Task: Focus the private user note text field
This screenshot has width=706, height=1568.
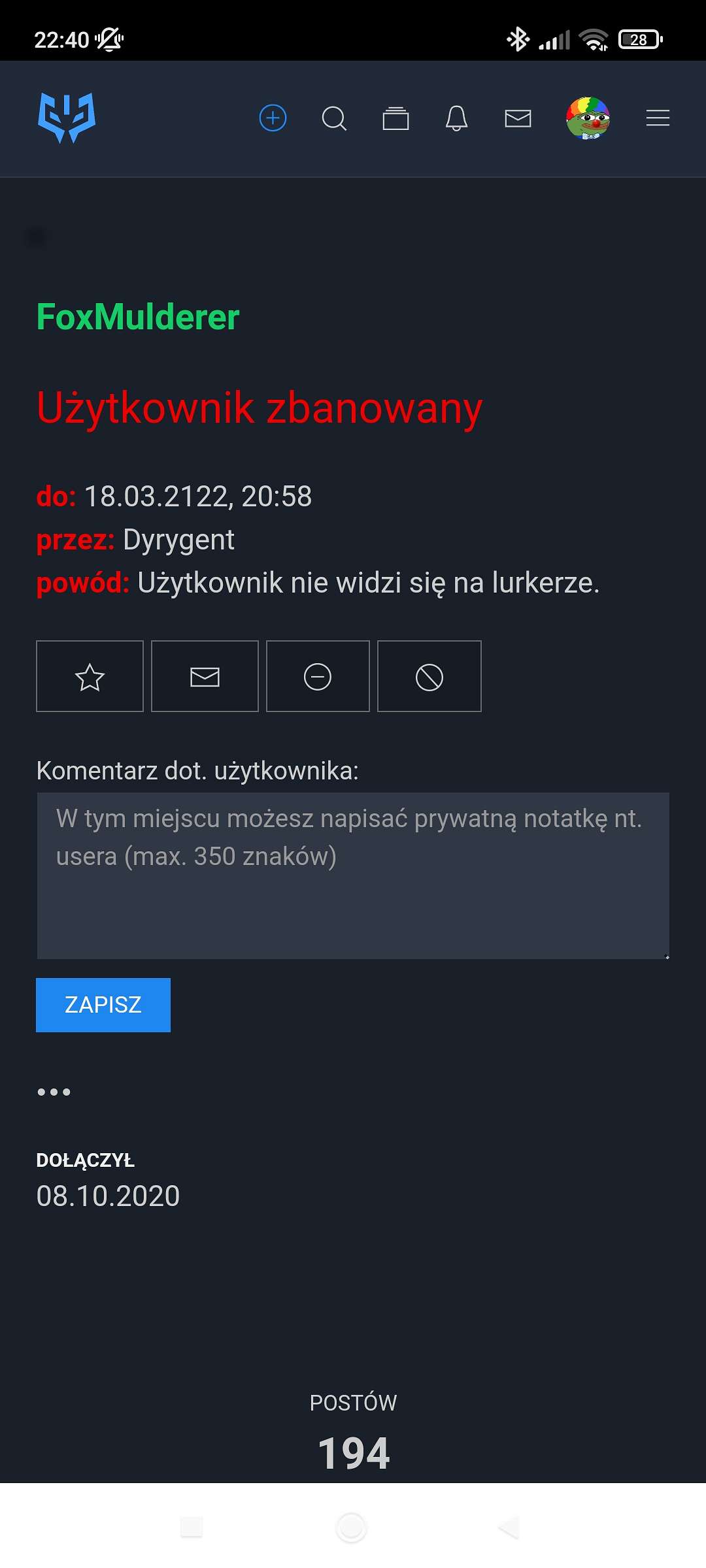Action: point(353,875)
